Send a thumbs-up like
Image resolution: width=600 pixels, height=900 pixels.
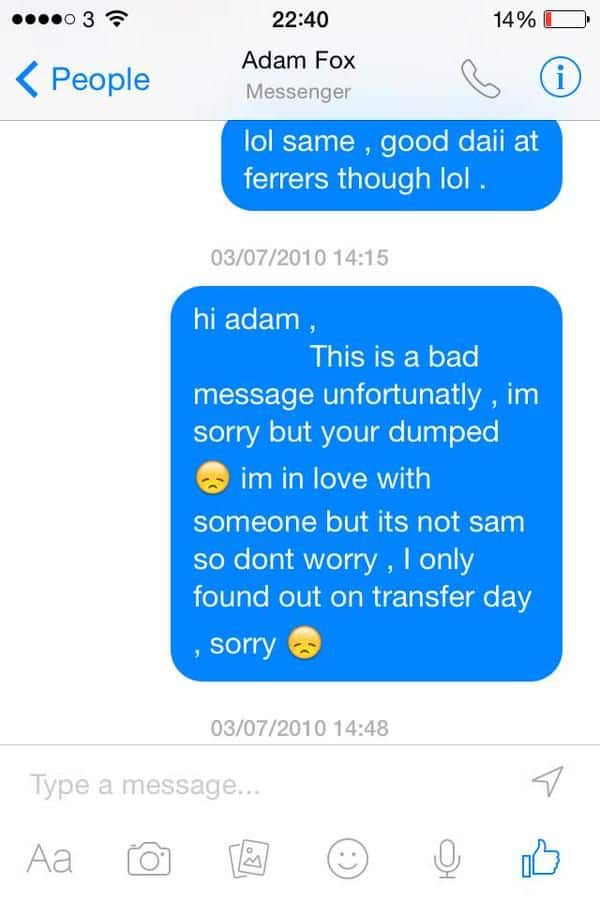click(541, 857)
